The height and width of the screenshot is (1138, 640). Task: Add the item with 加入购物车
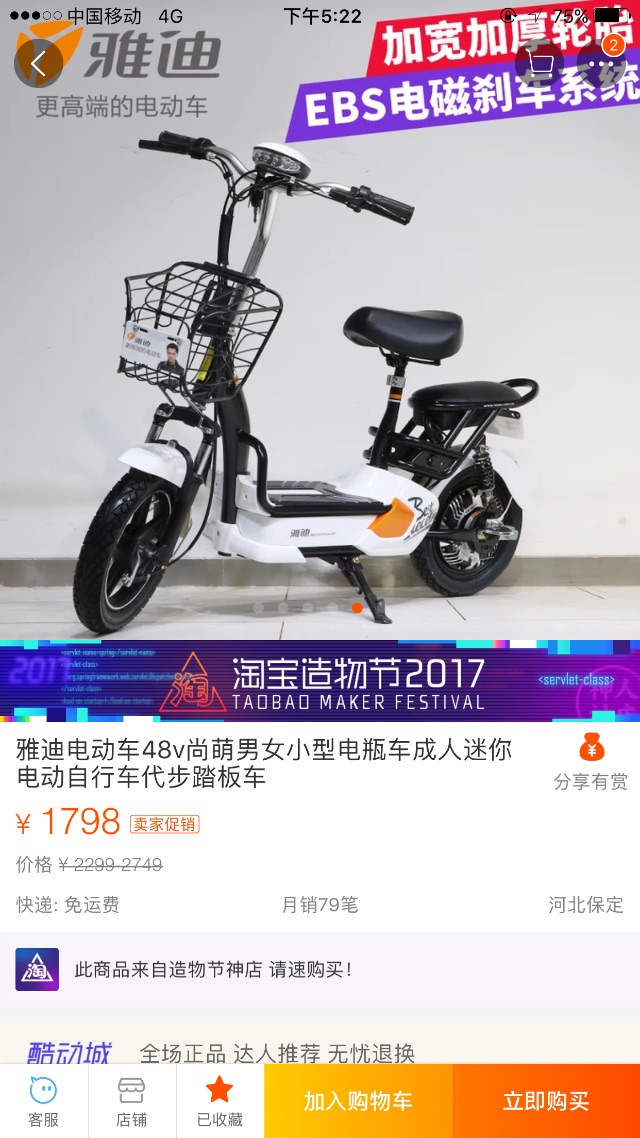pos(358,1101)
